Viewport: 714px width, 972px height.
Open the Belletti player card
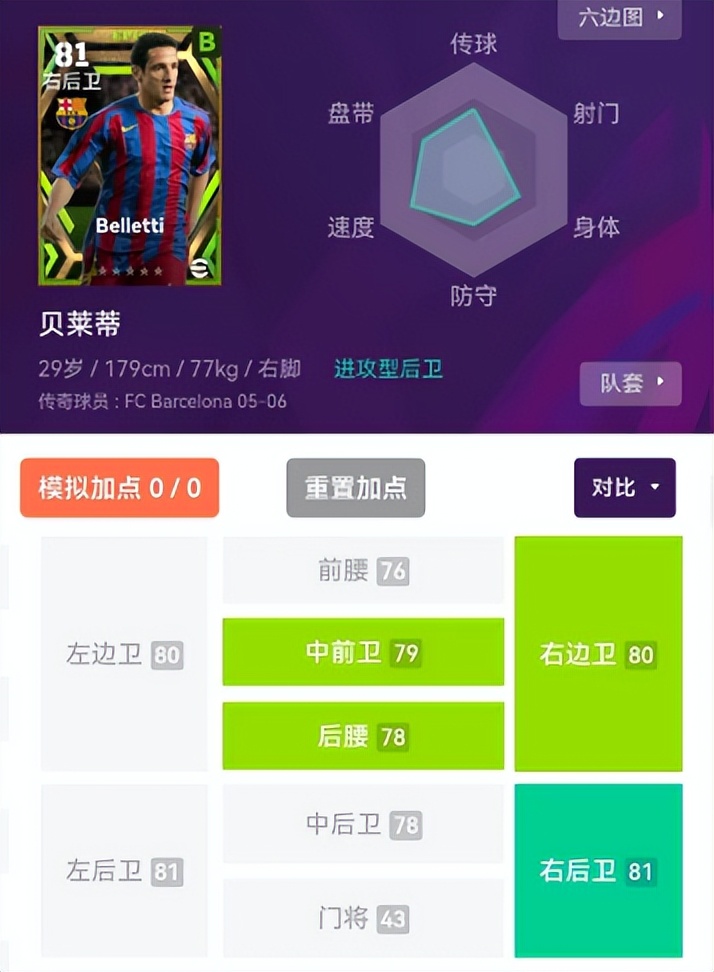click(130, 156)
